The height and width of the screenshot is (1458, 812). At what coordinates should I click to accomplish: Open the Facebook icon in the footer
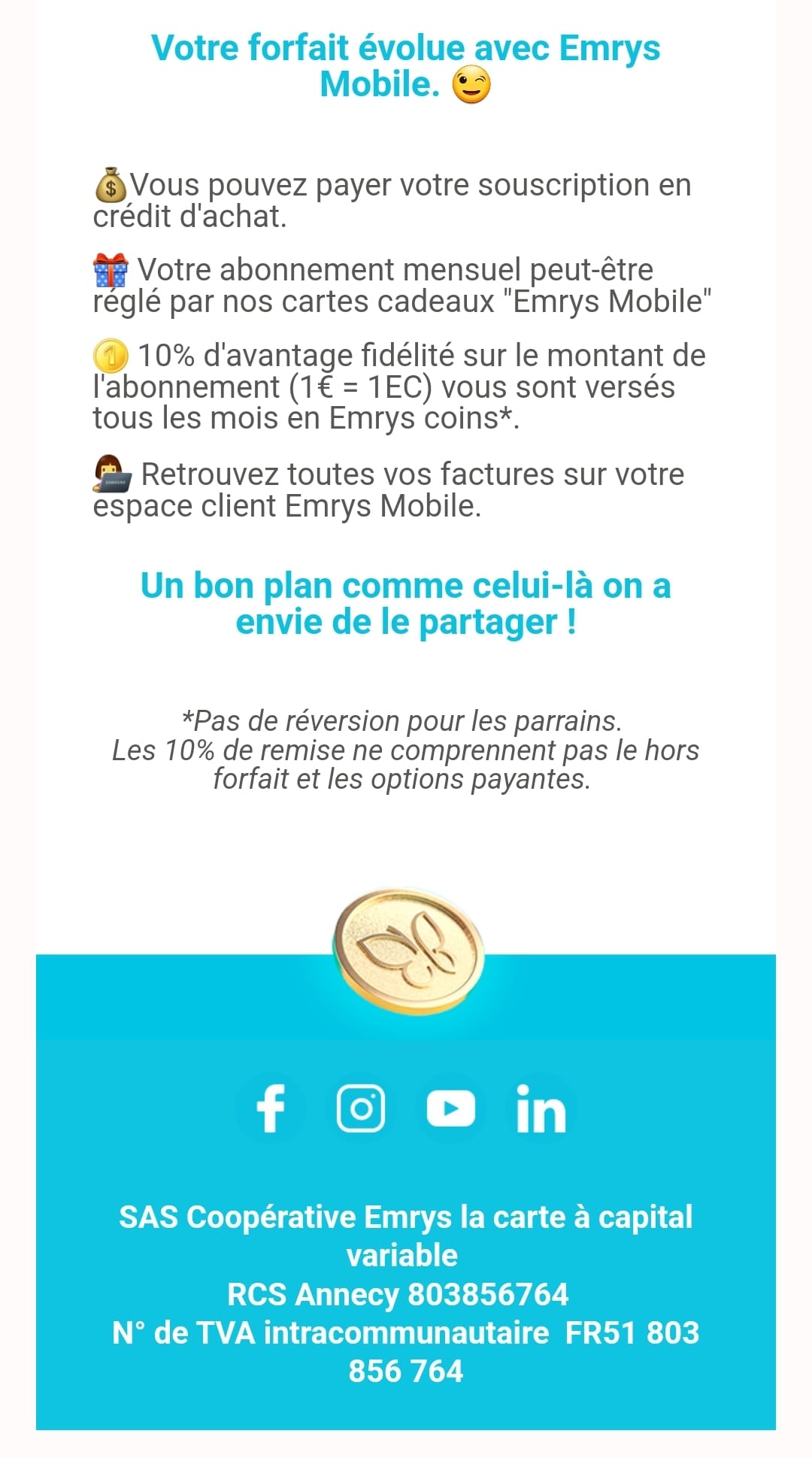tap(271, 1108)
